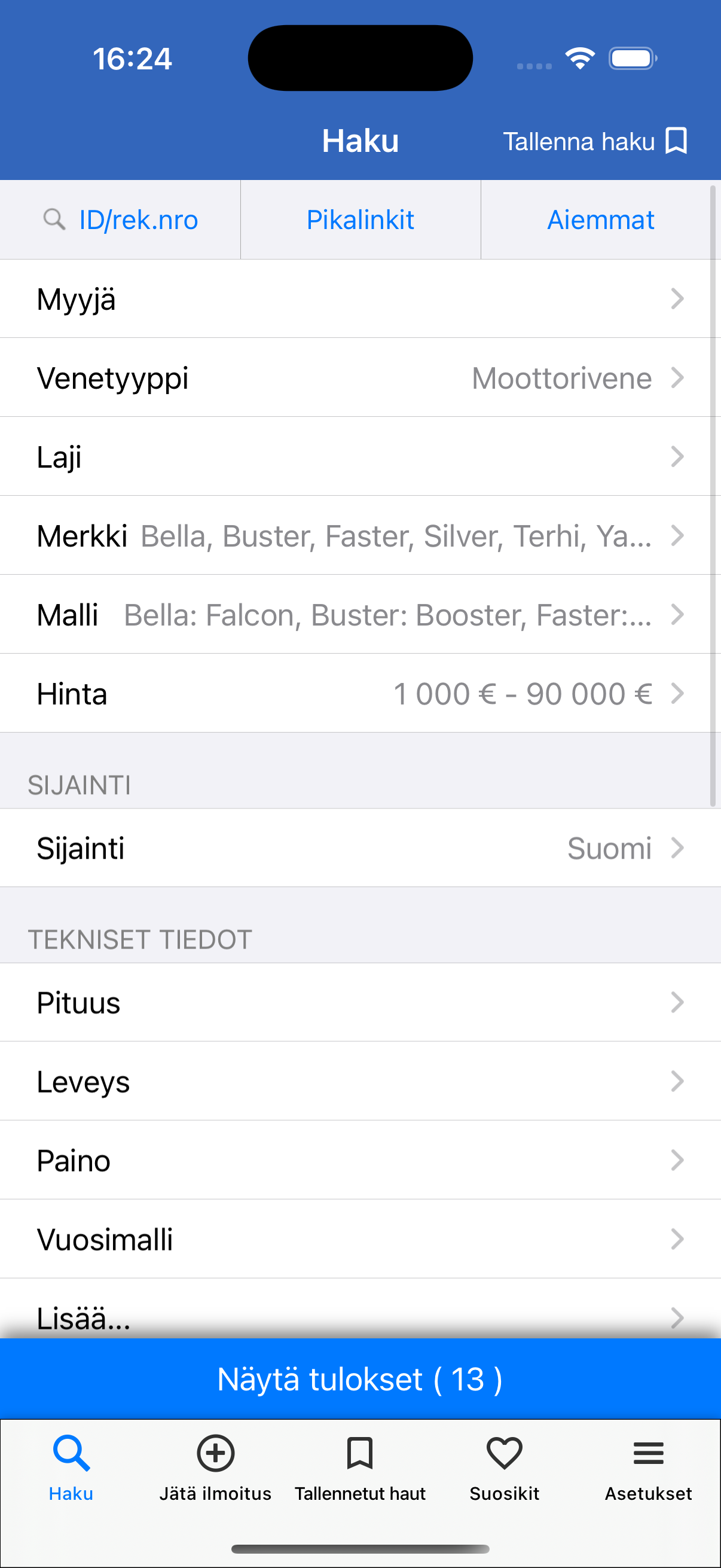Image resolution: width=721 pixels, height=1568 pixels.
Task: Open the Vuosimalli year filter
Action: click(x=360, y=1238)
